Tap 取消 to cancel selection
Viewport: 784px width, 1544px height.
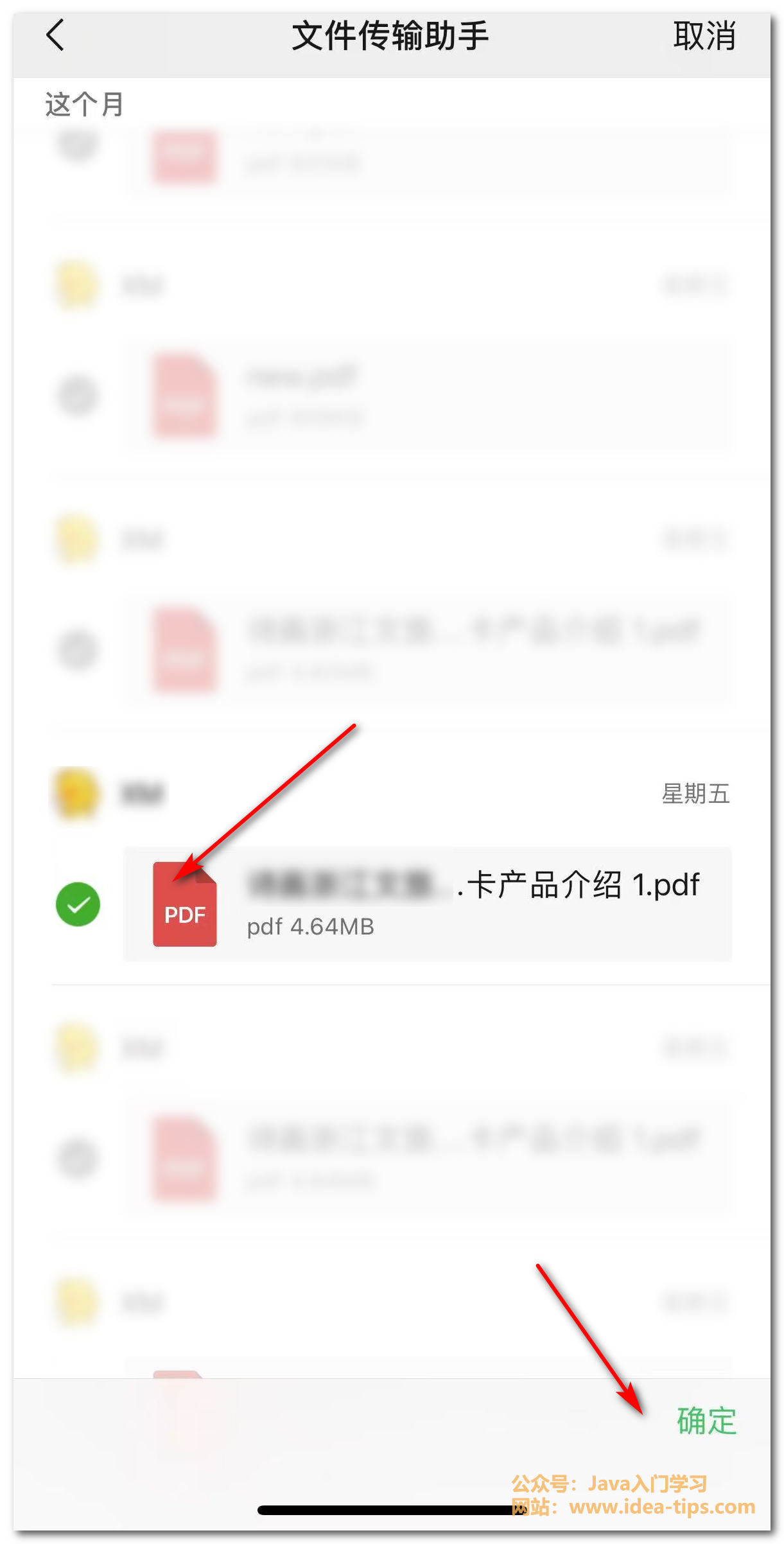pyautogui.click(x=704, y=36)
